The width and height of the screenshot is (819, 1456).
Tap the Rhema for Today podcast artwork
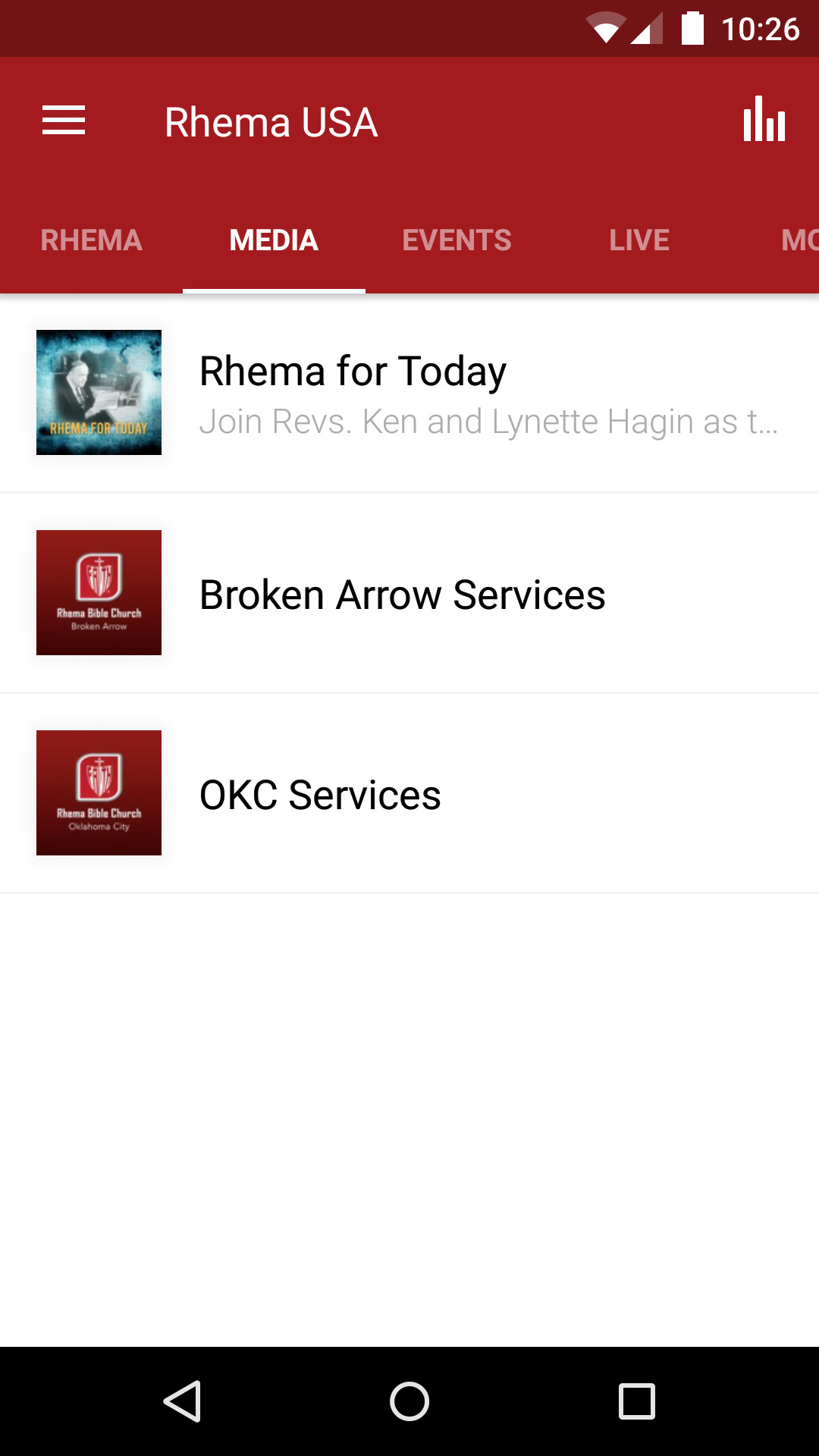pos(99,392)
